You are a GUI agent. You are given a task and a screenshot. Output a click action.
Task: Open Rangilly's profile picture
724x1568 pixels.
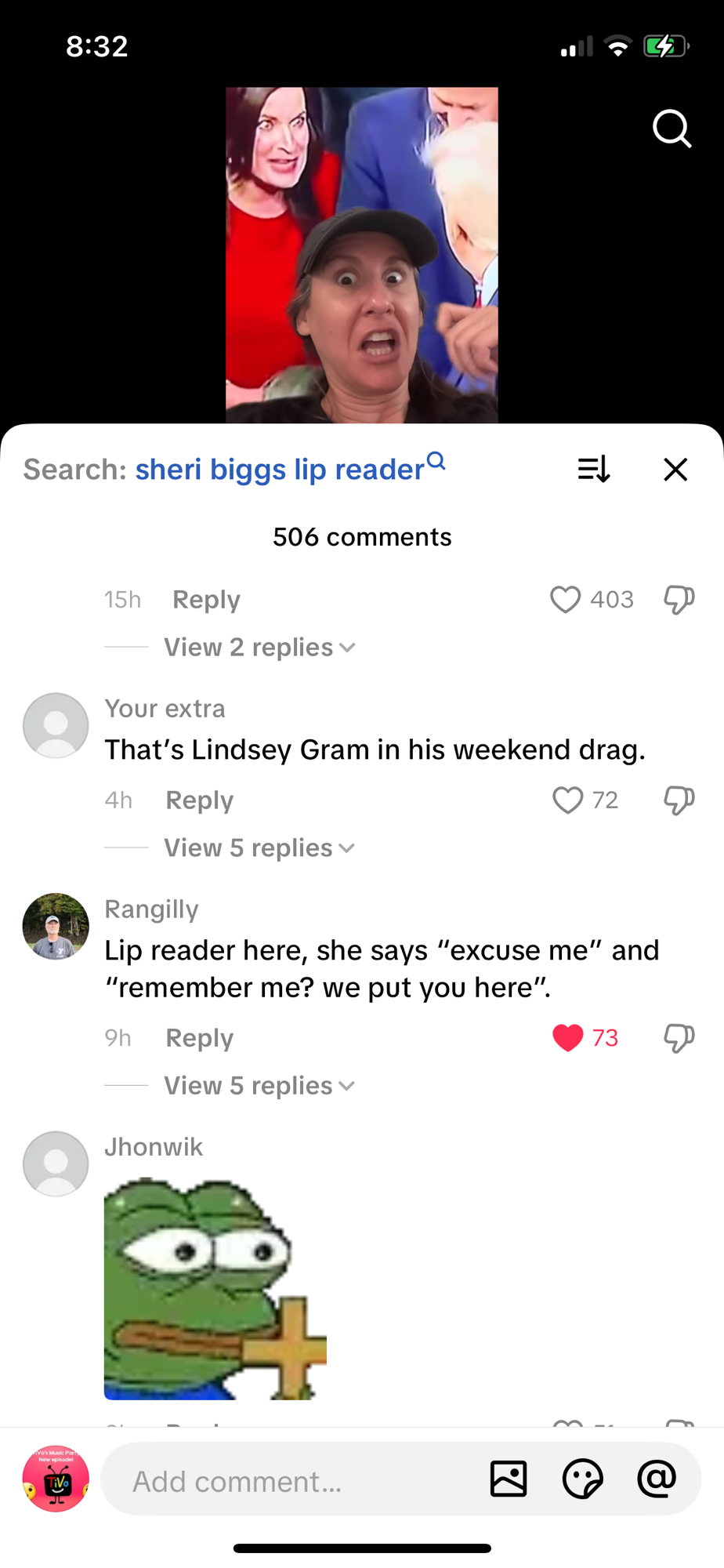pyautogui.click(x=56, y=926)
